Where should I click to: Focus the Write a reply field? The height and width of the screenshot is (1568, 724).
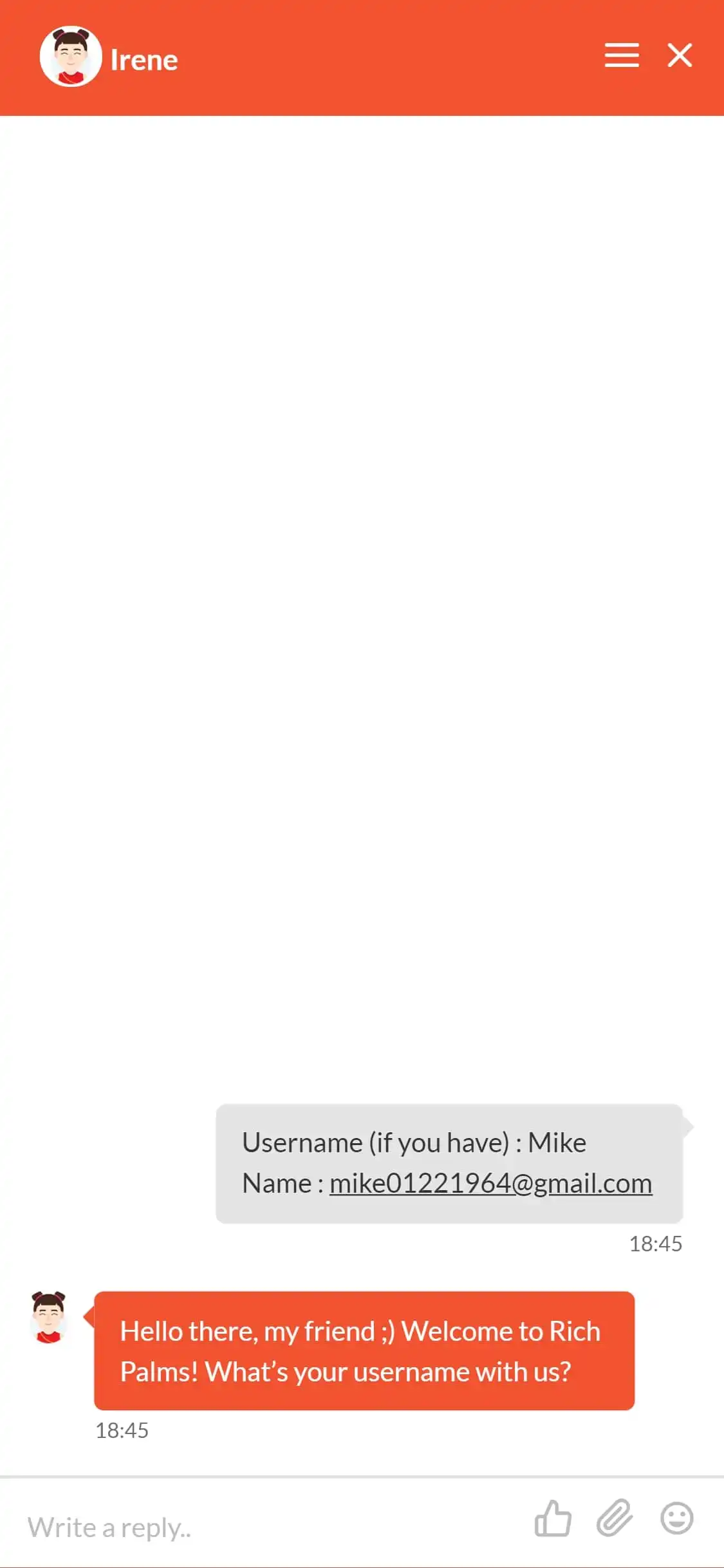(x=257, y=1527)
